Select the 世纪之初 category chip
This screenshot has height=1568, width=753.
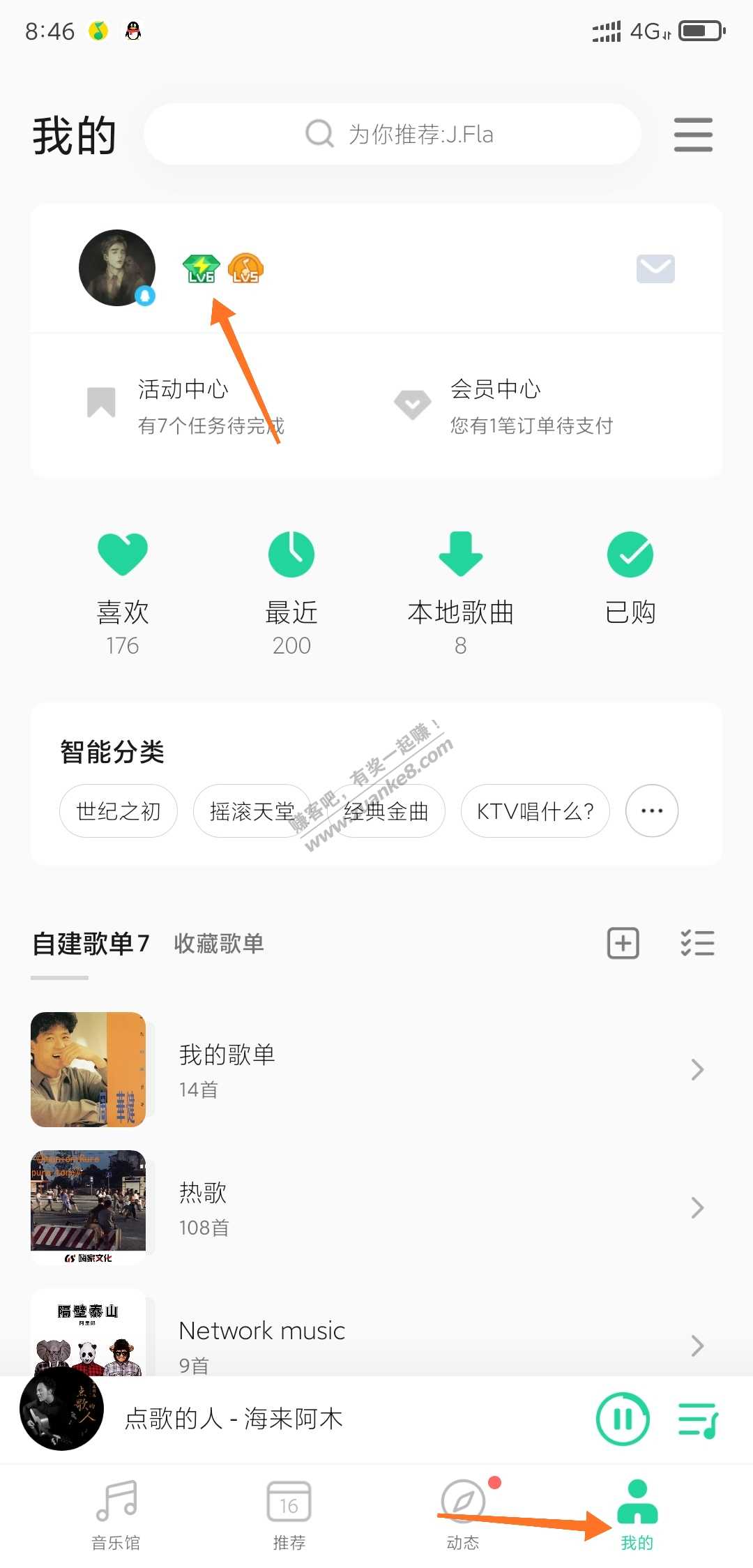click(119, 811)
